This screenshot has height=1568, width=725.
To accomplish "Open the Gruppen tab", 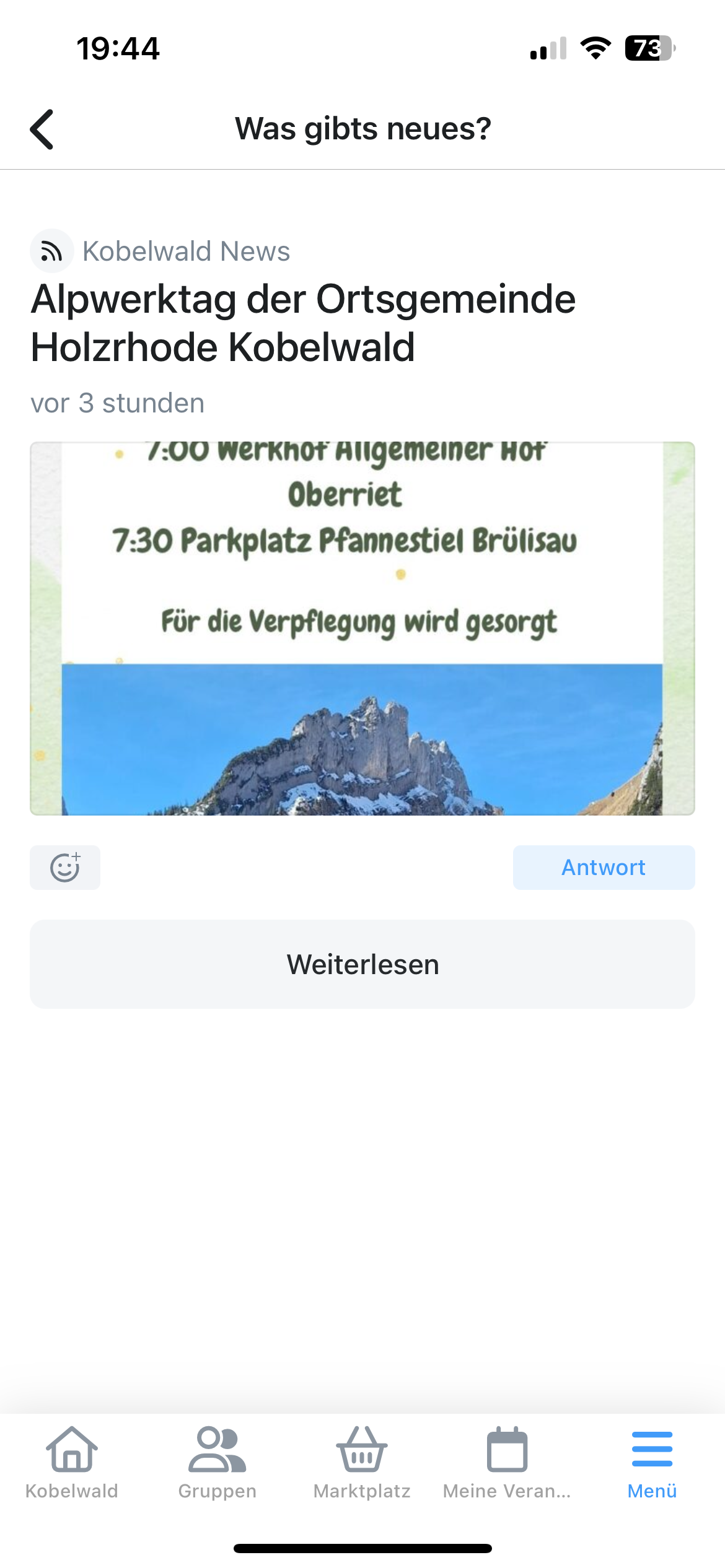I will click(217, 1463).
